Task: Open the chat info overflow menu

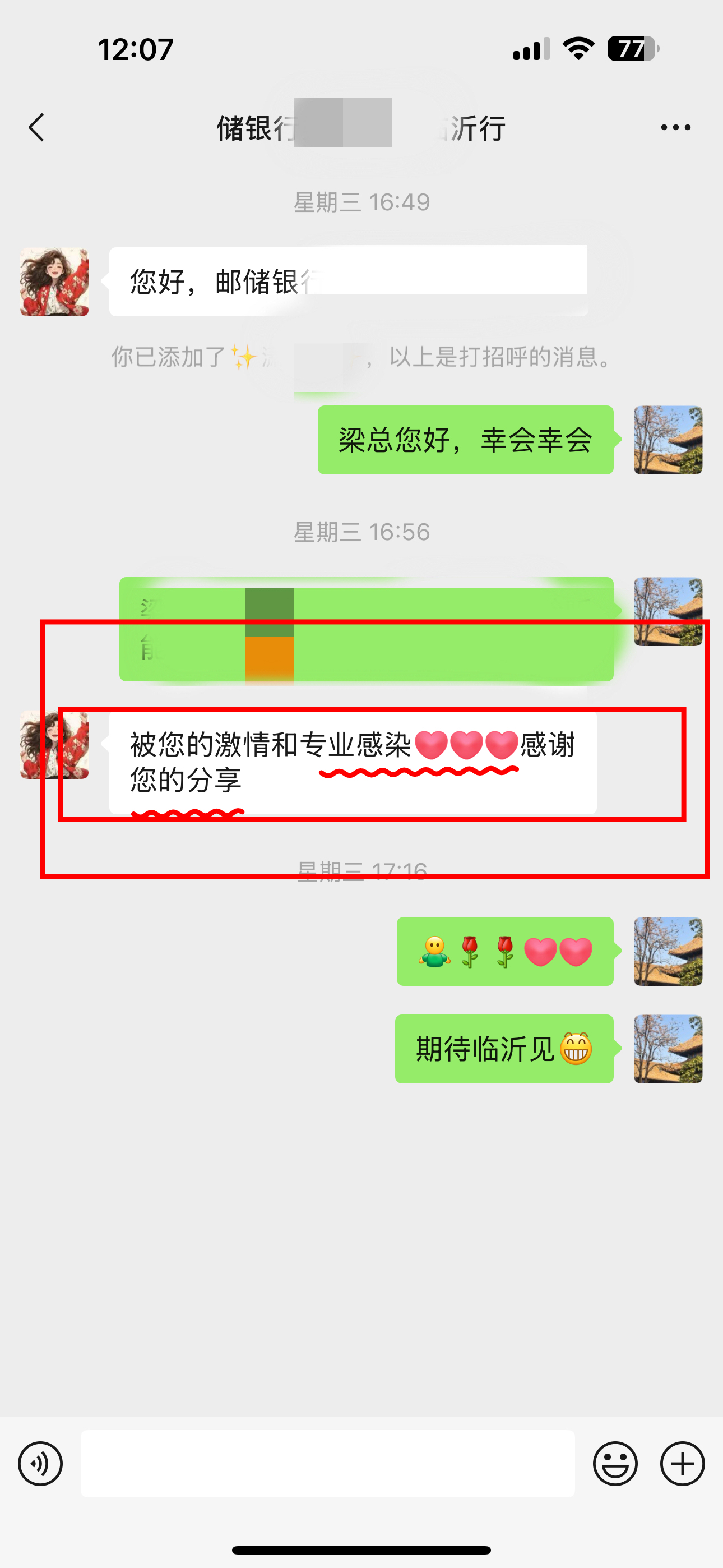Action: (675, 127)
